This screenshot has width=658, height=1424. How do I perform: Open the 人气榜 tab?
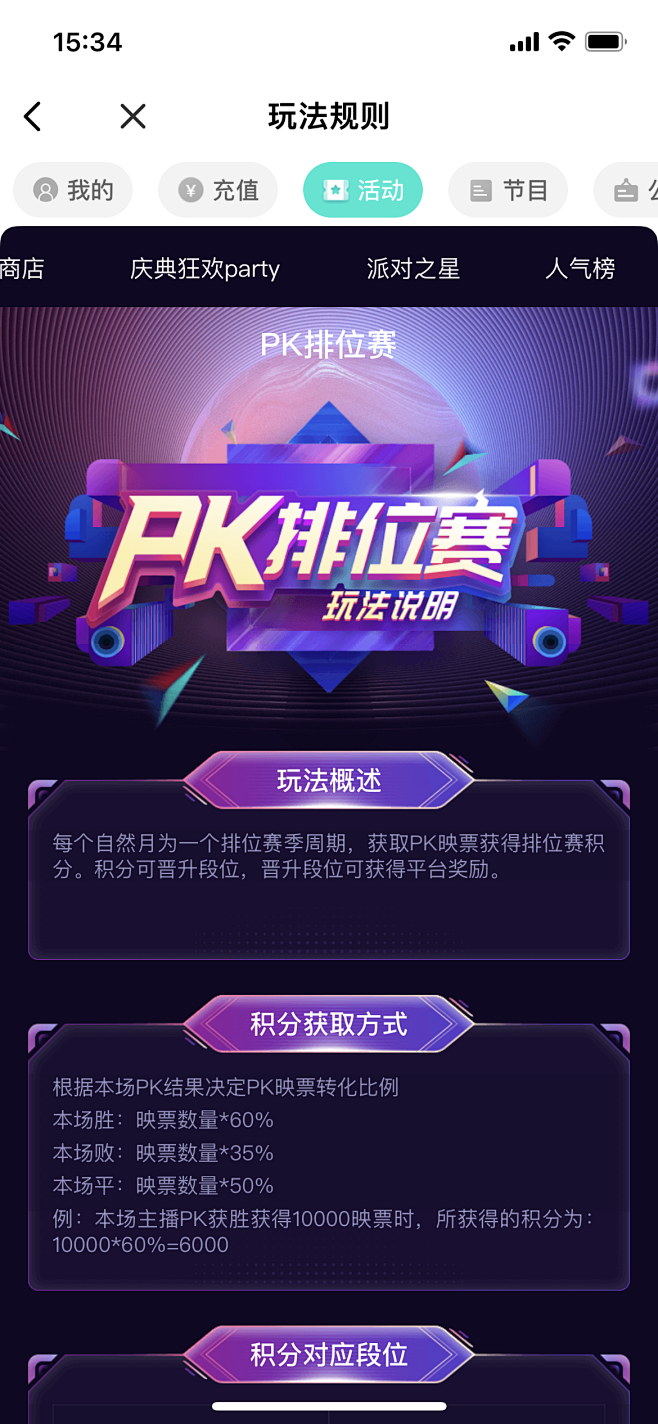click(x=580, y=268)
